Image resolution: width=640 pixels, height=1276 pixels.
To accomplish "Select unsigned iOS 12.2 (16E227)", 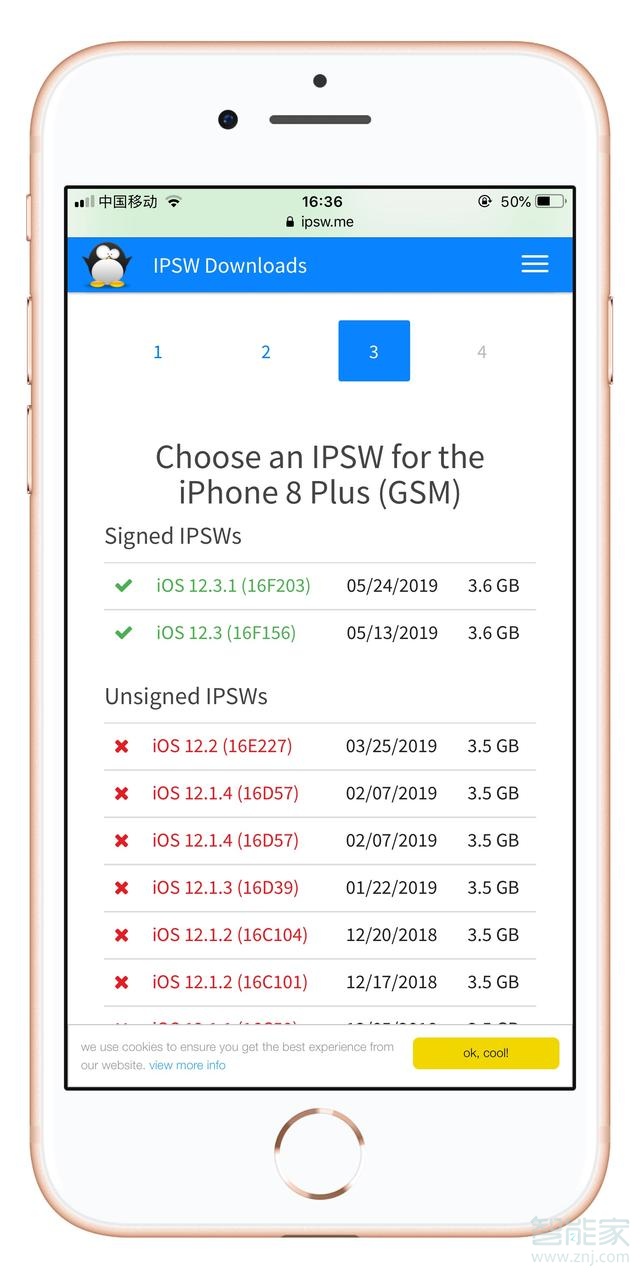I will [222, 746].
